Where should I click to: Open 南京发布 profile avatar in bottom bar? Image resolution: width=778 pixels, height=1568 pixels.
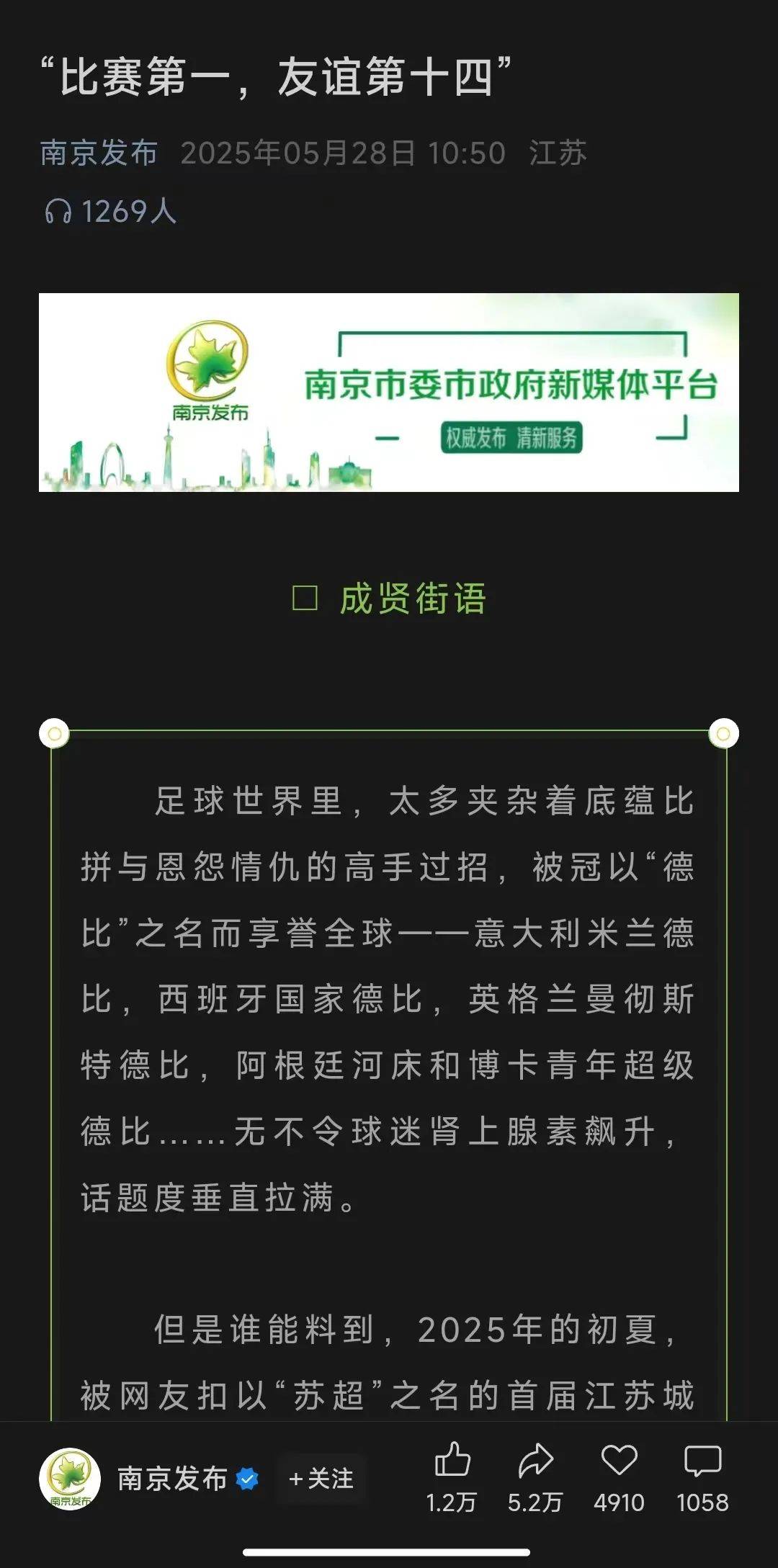click(70, 1479)
